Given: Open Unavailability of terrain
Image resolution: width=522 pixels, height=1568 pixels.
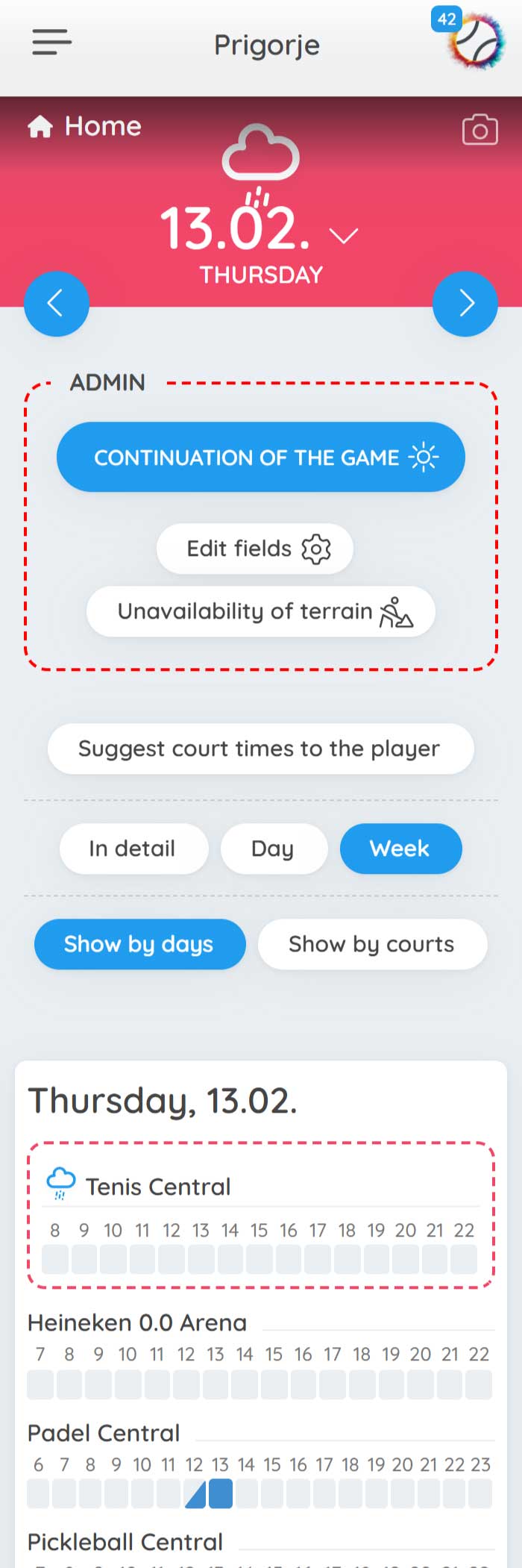Looking at the screenshot, I should [x=261, y=611].
